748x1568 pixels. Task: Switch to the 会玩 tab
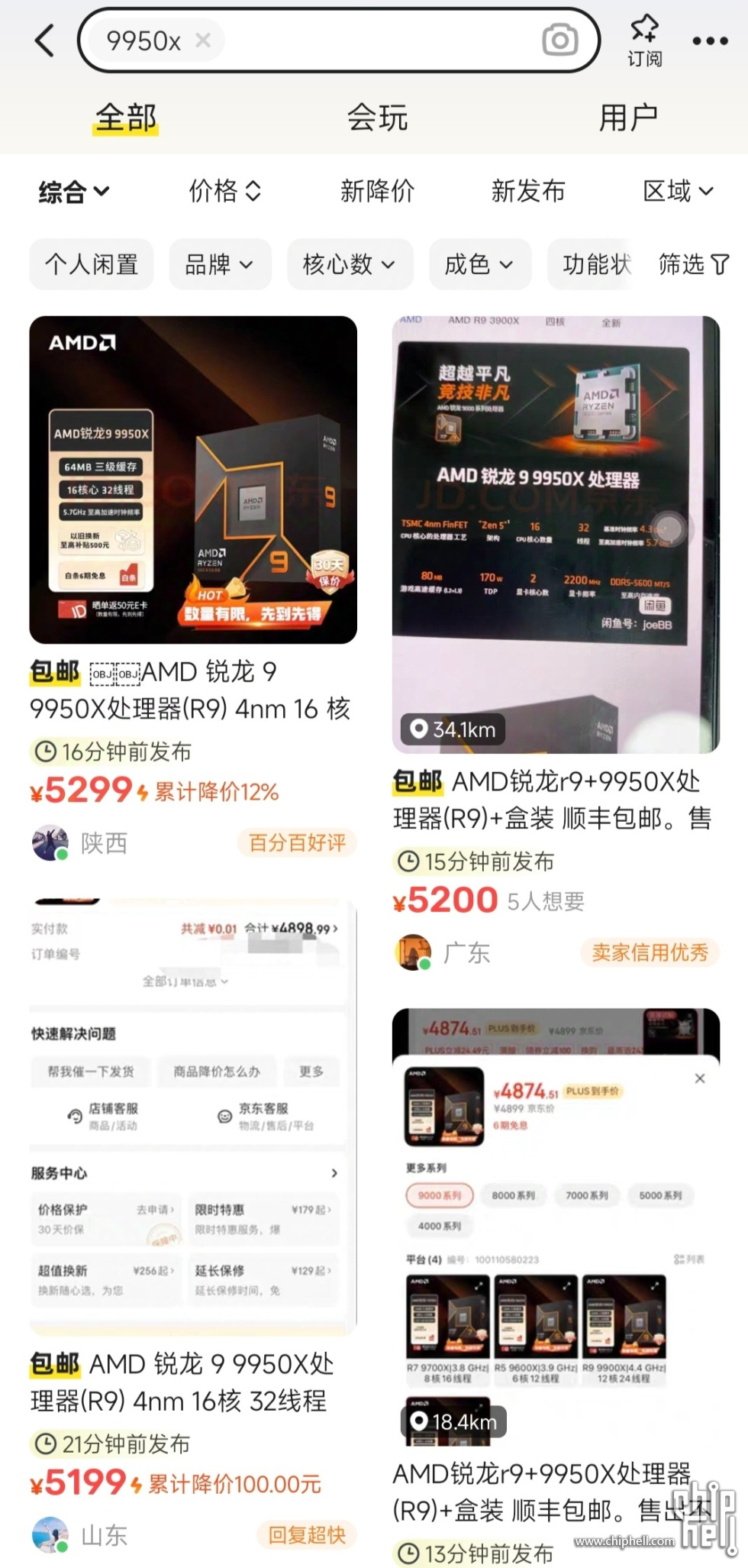[x=377, y=118]
